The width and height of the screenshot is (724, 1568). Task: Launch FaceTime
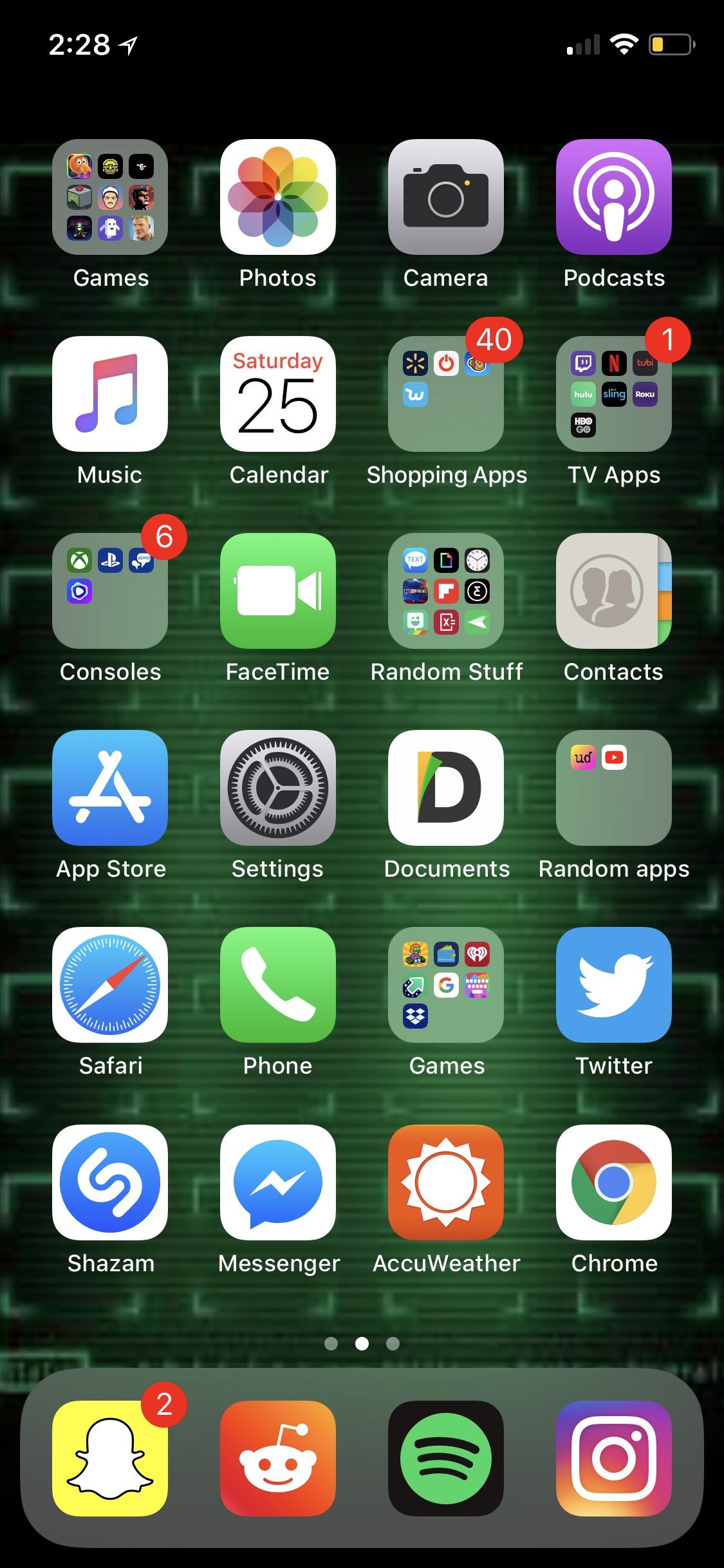[x=278, y=591]
